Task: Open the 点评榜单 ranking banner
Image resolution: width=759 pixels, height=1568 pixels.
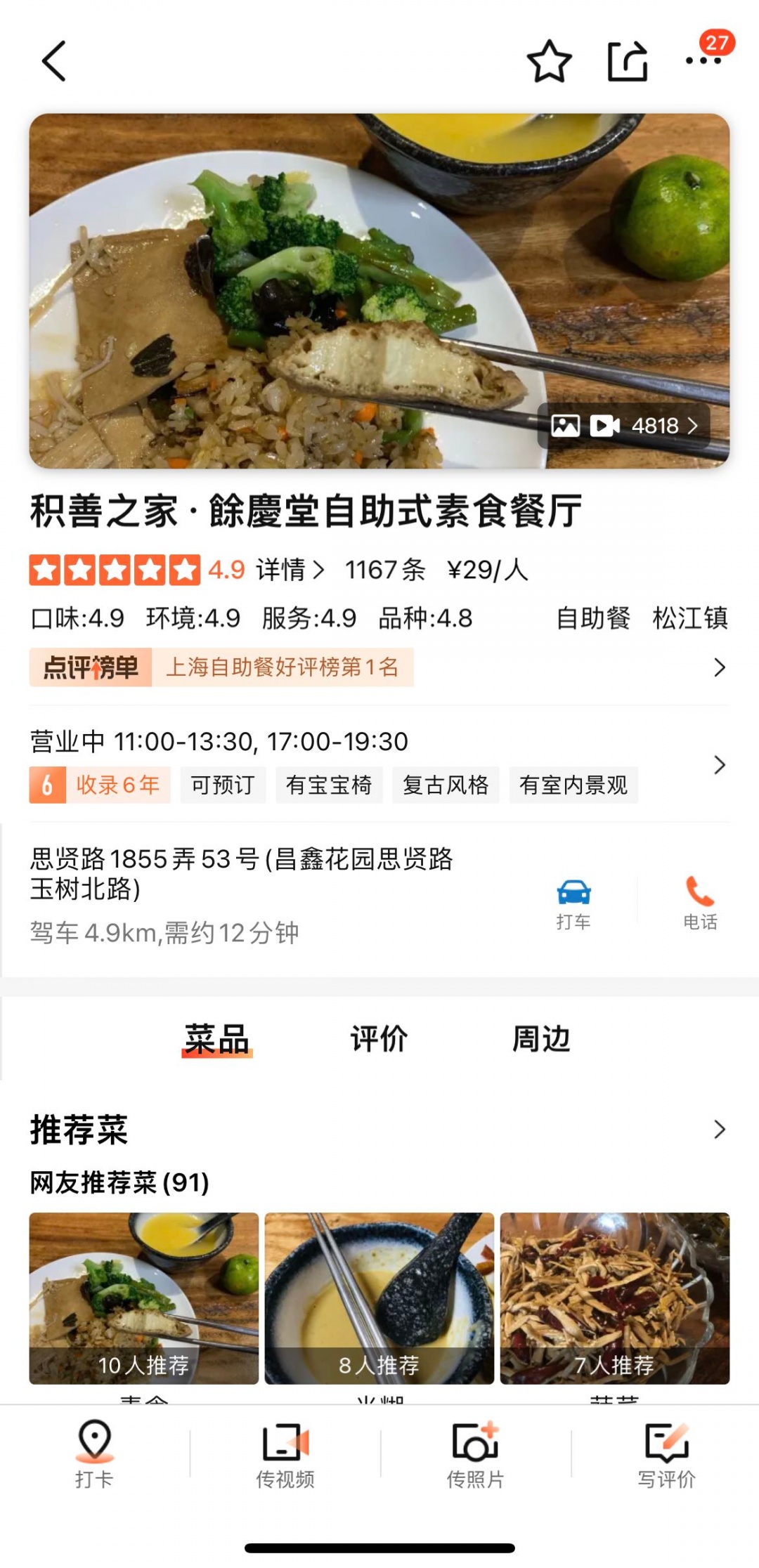Action: tap(379, 667)
